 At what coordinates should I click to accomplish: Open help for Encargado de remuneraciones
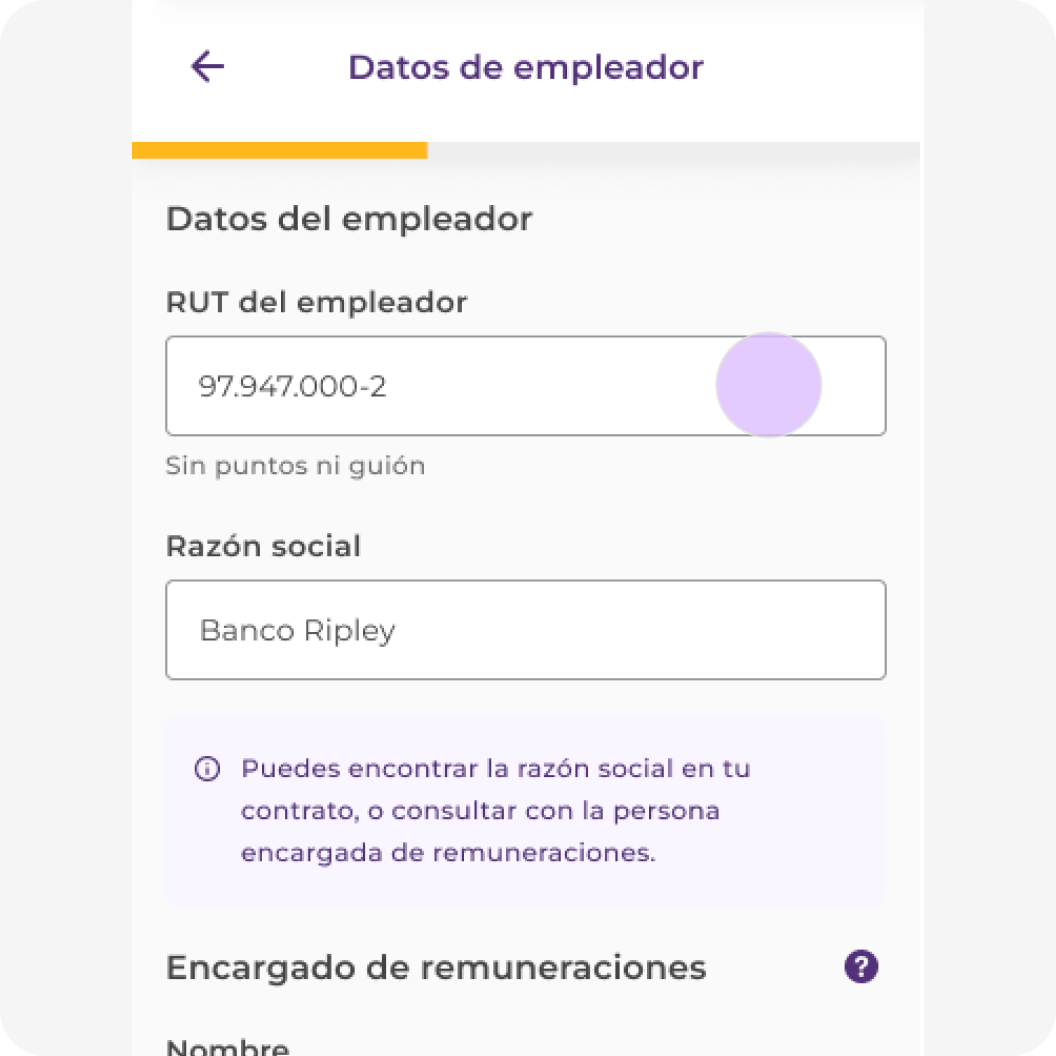tap(861, 967)
